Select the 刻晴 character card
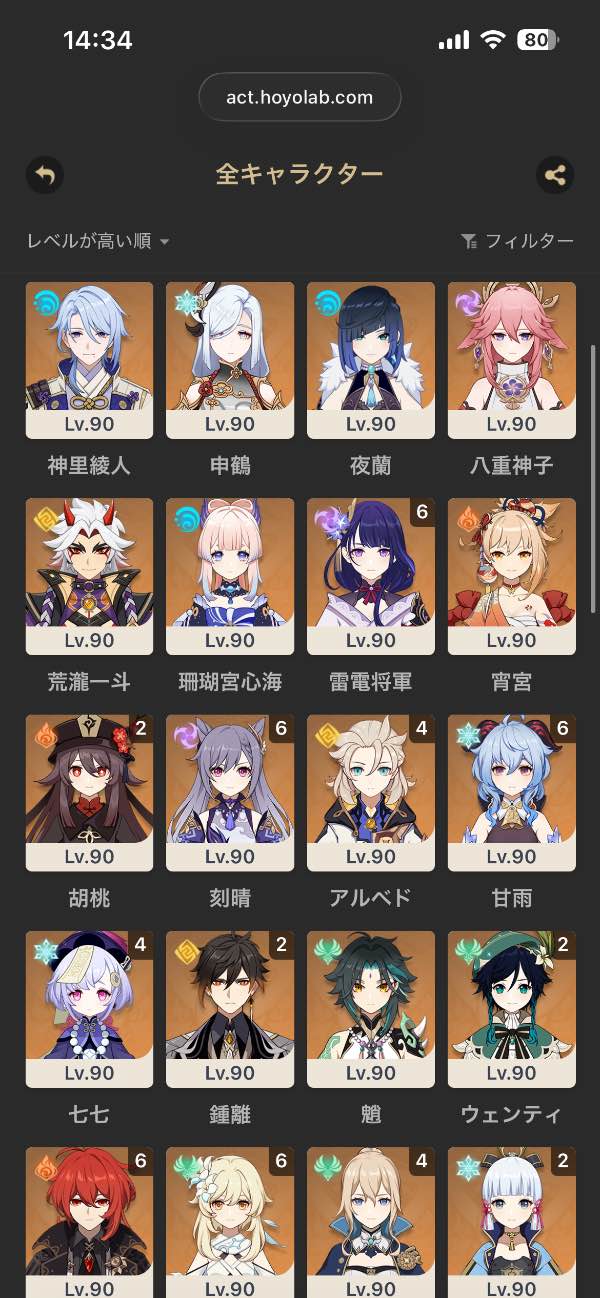The height and width of the screenshot is (1298, 600). [x=230, y=792]
